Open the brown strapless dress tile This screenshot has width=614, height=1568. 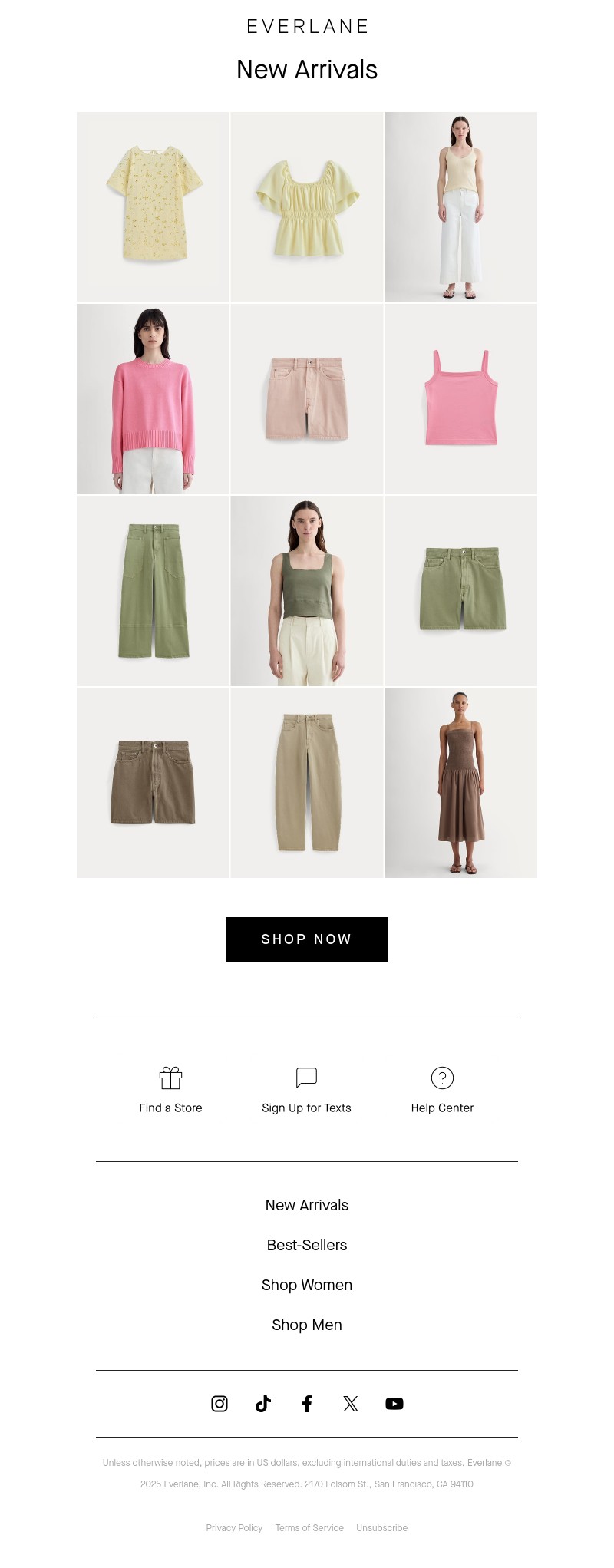tap(460, 783)
